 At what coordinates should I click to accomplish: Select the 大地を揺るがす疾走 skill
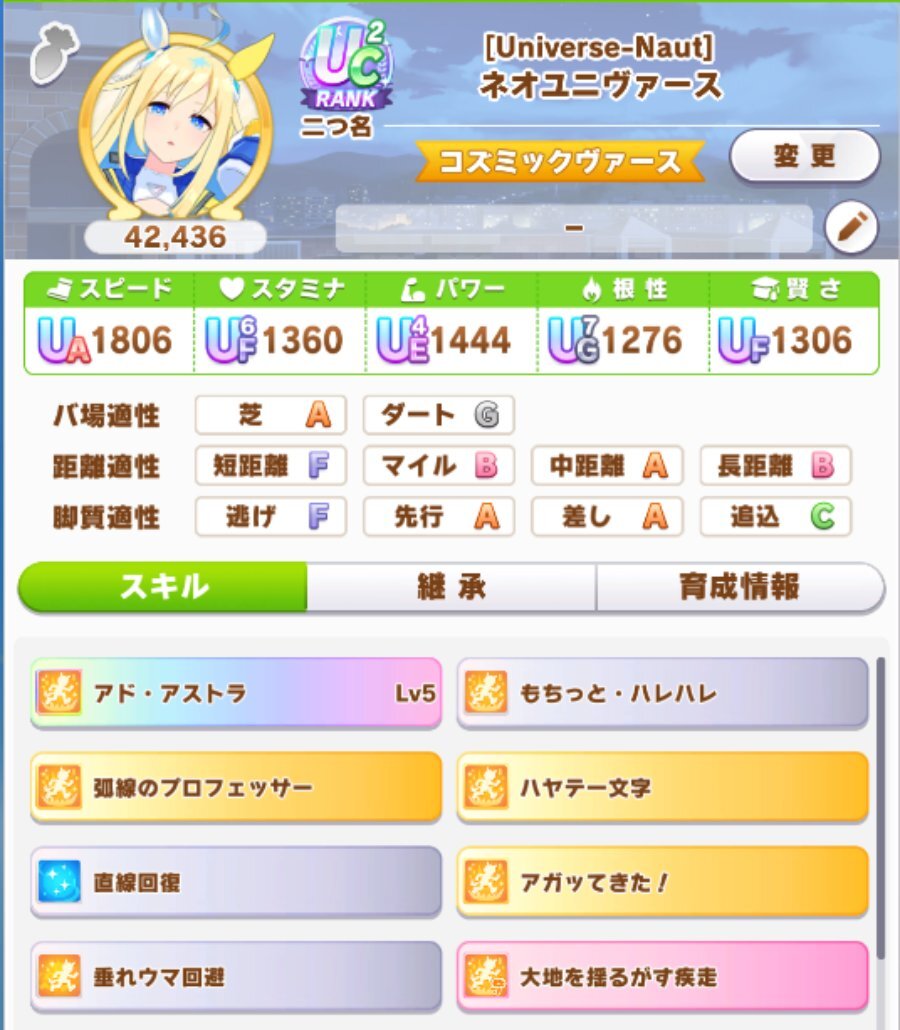(x=662, y=976)
